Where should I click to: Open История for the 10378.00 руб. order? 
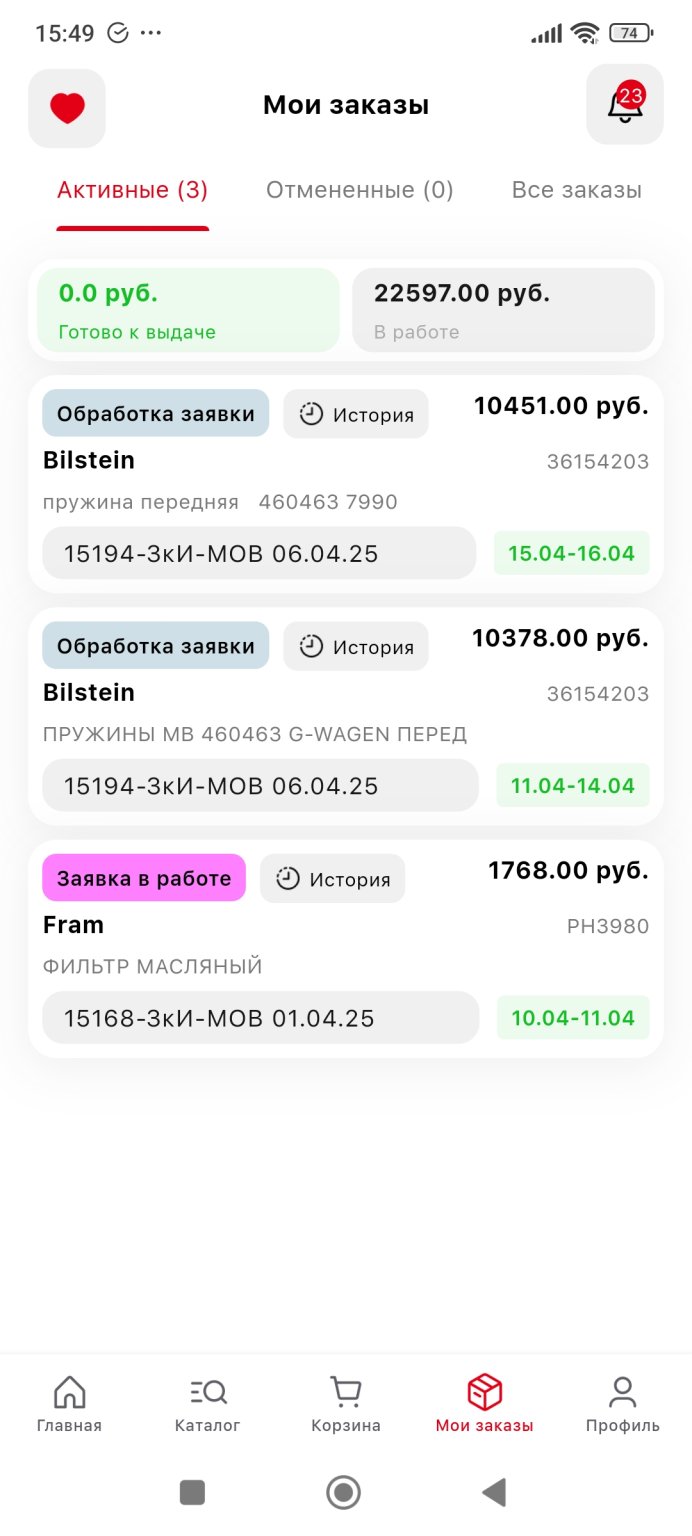[x=356, y=646]
